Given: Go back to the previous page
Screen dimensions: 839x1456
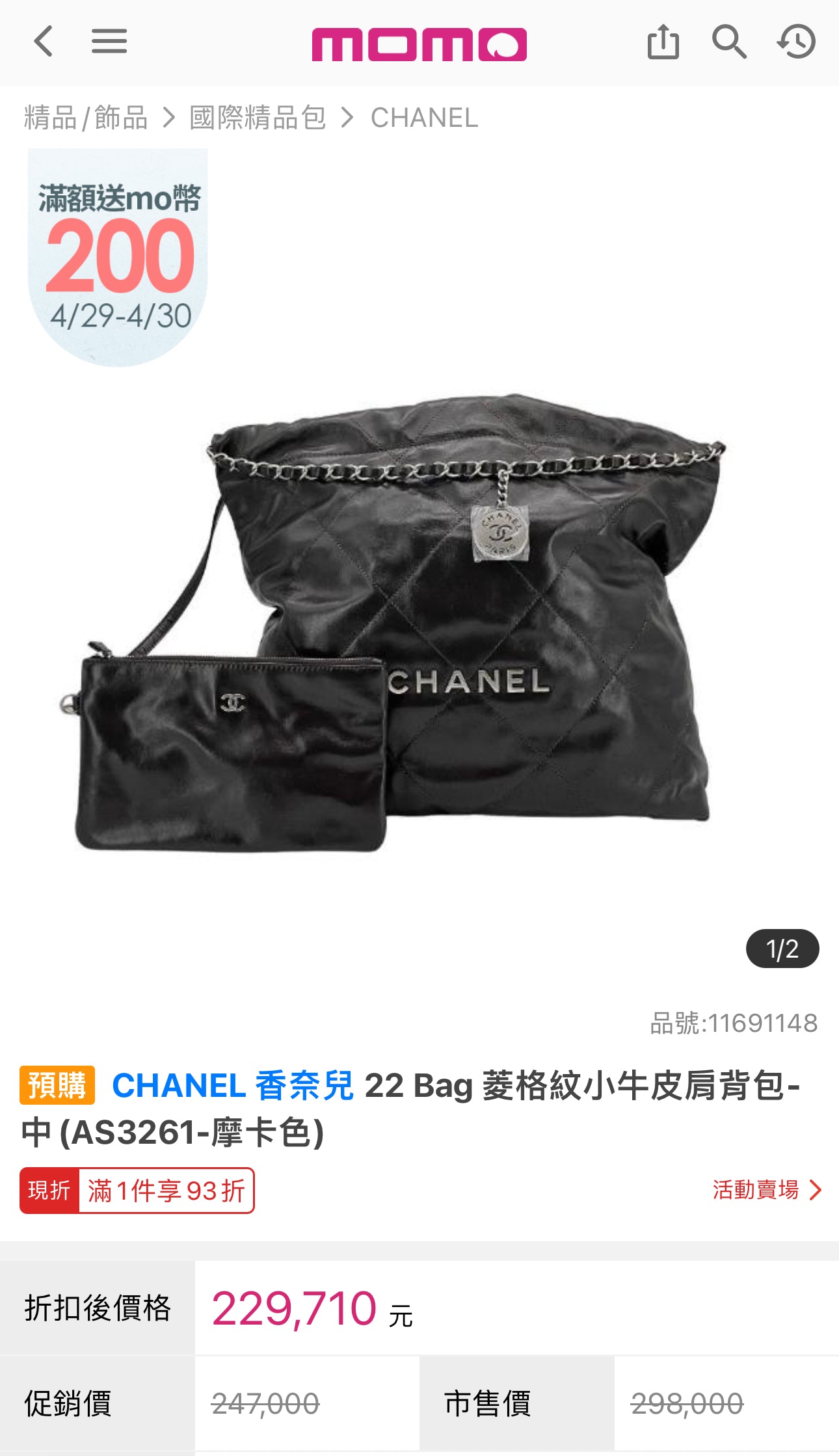Looking at the screenshot, I should point(43,42).
